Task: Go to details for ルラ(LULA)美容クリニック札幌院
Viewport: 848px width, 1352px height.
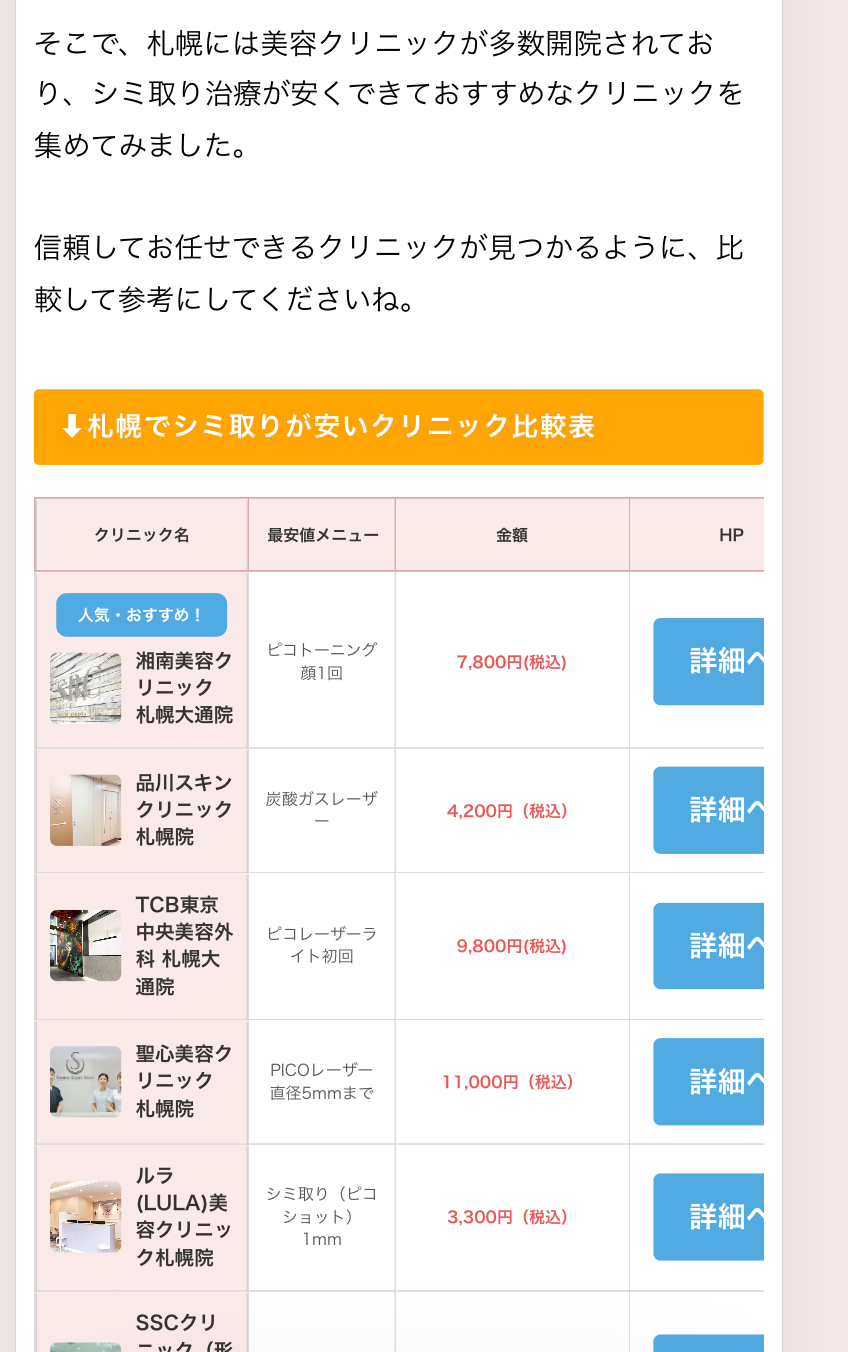Action: [708, 1216]
